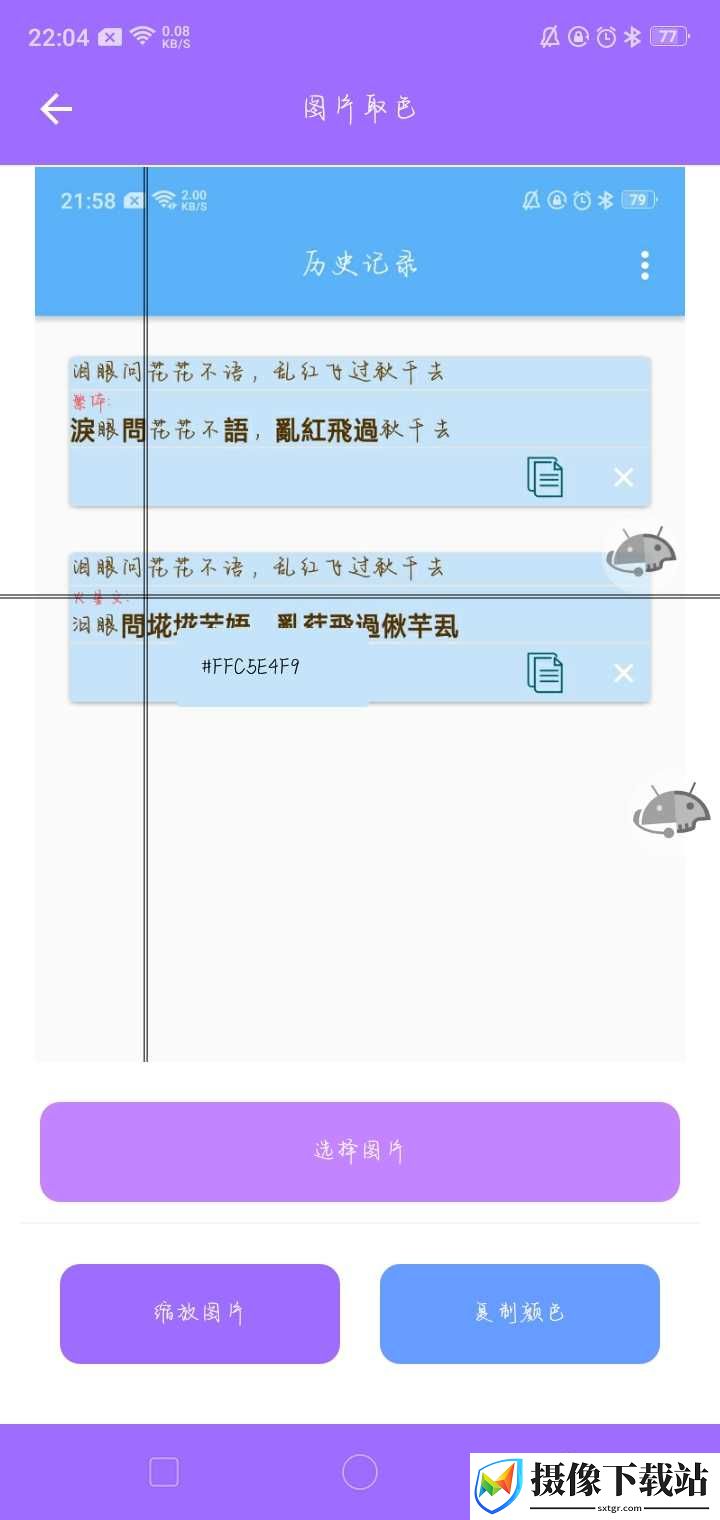This screenshot has width=720, height=1520.
Task: Tap the 缩放图片 button
Action: [200, 1314]
